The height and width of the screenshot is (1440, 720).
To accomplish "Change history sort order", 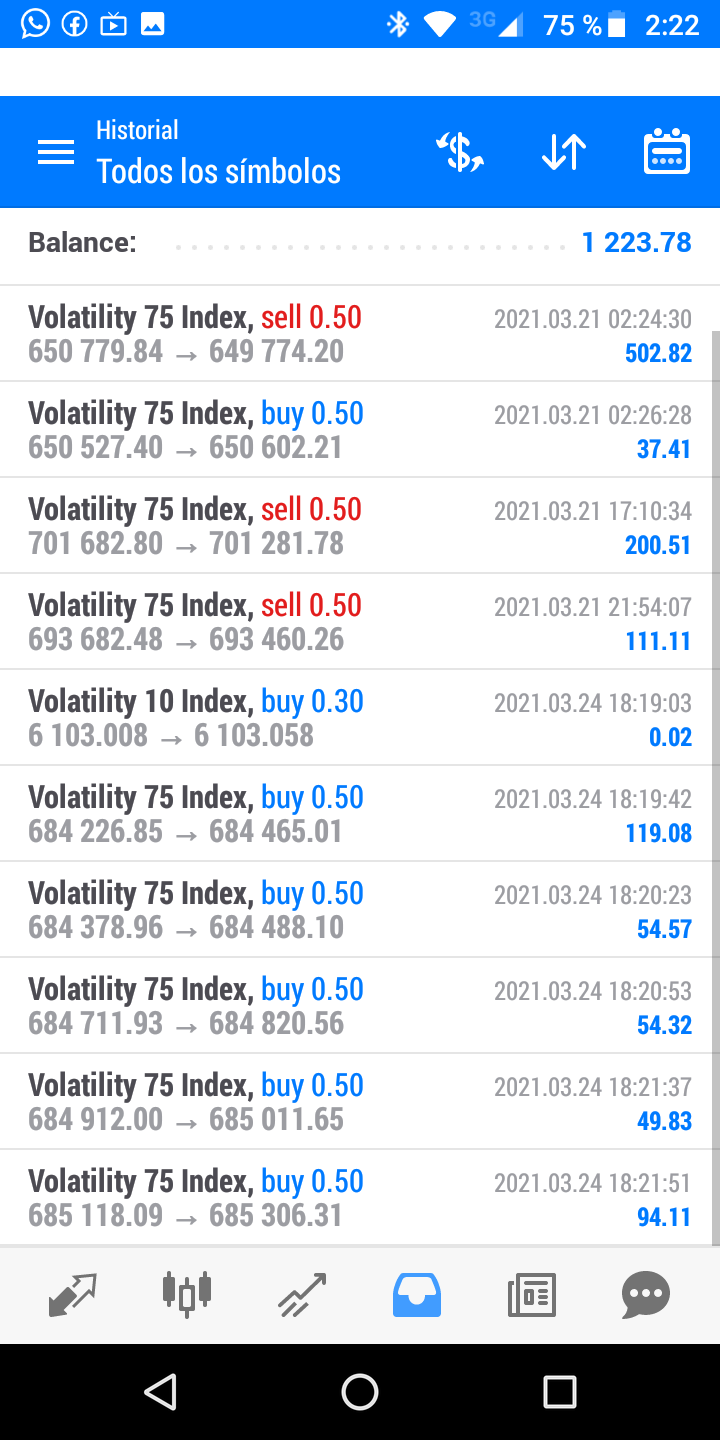I will tap(563, 152).
